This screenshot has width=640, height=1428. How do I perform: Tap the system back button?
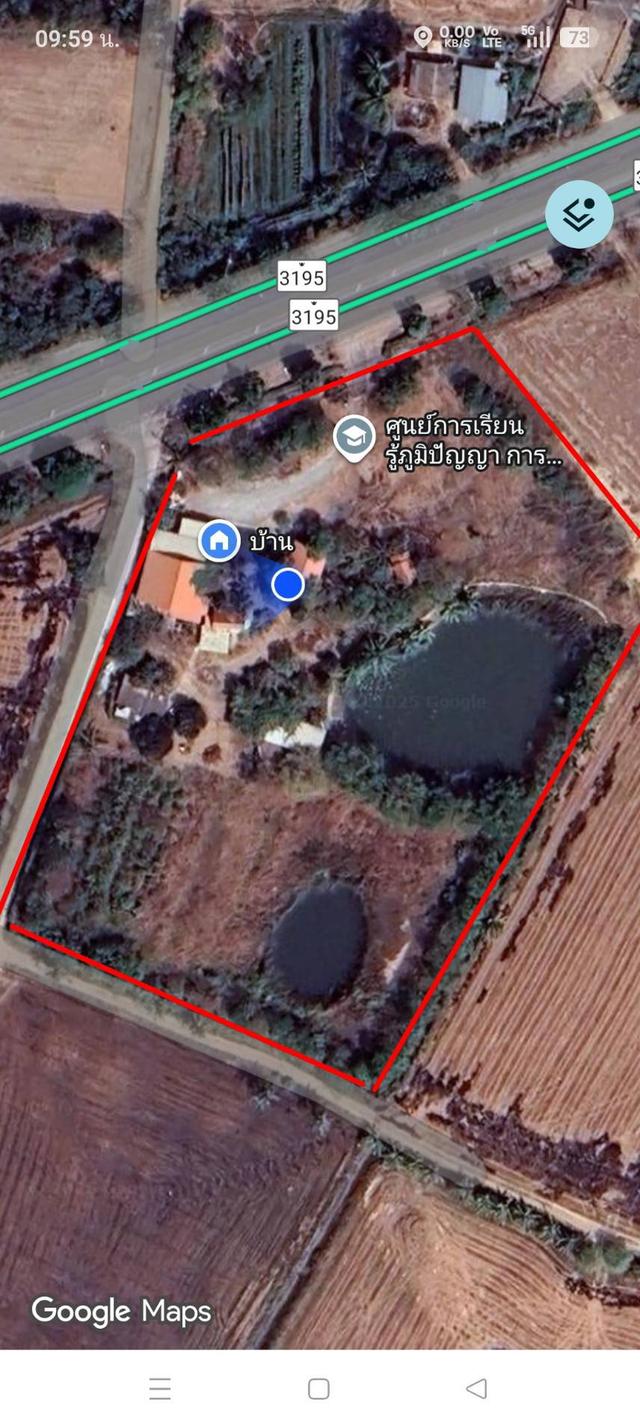(477, 1388)
